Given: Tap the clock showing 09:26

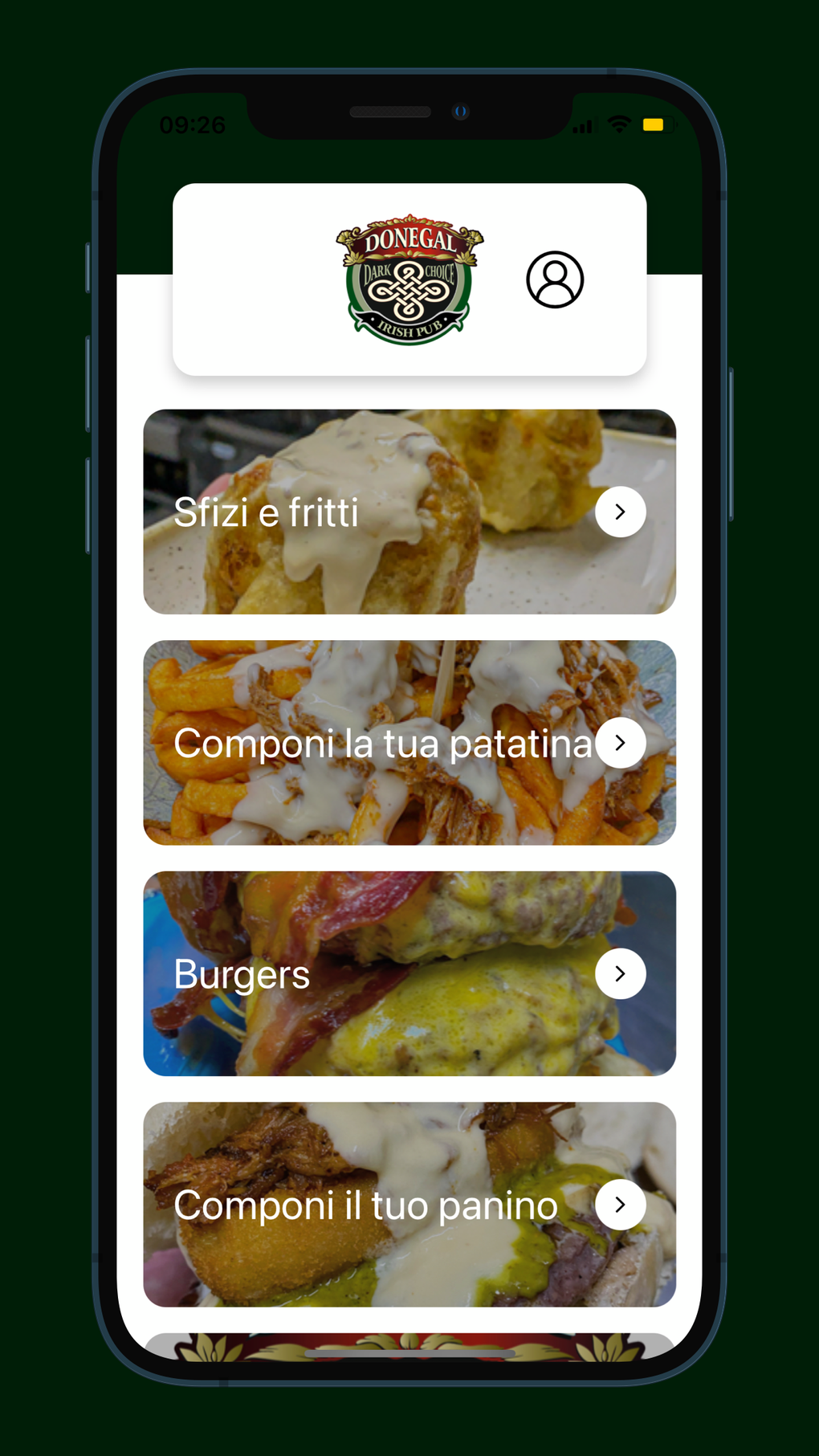Looking at the screenshot, I should pyautogui.click(x=193, y=125).
